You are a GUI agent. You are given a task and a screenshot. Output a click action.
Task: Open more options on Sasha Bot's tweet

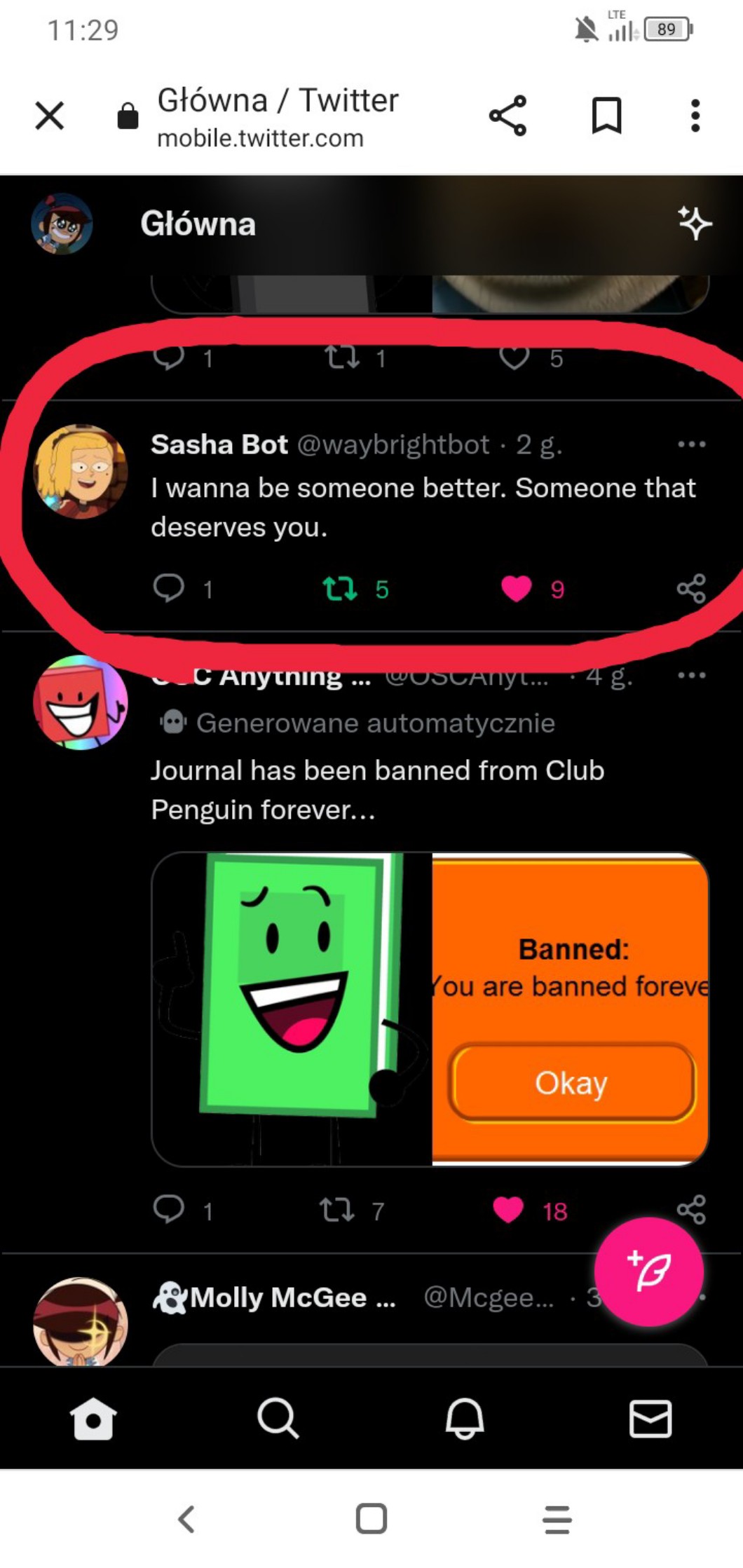(691, 444)
